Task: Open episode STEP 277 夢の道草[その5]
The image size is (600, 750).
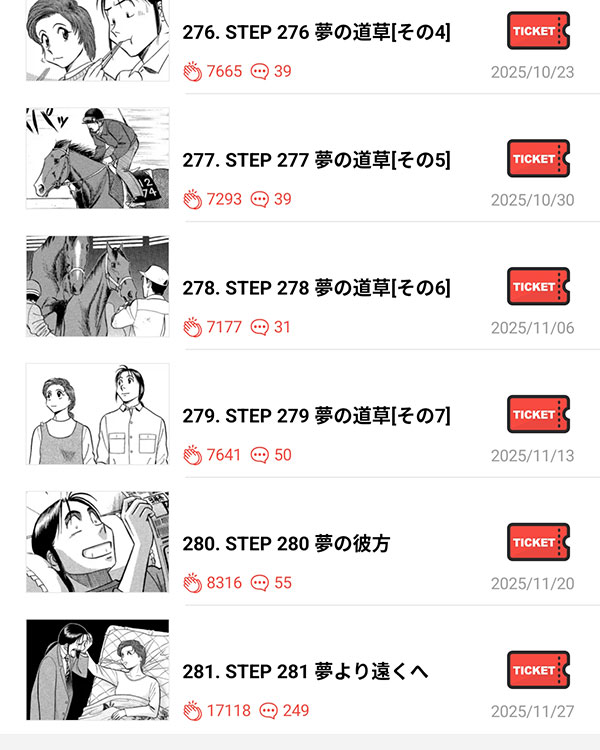Action: pos(316,160)
